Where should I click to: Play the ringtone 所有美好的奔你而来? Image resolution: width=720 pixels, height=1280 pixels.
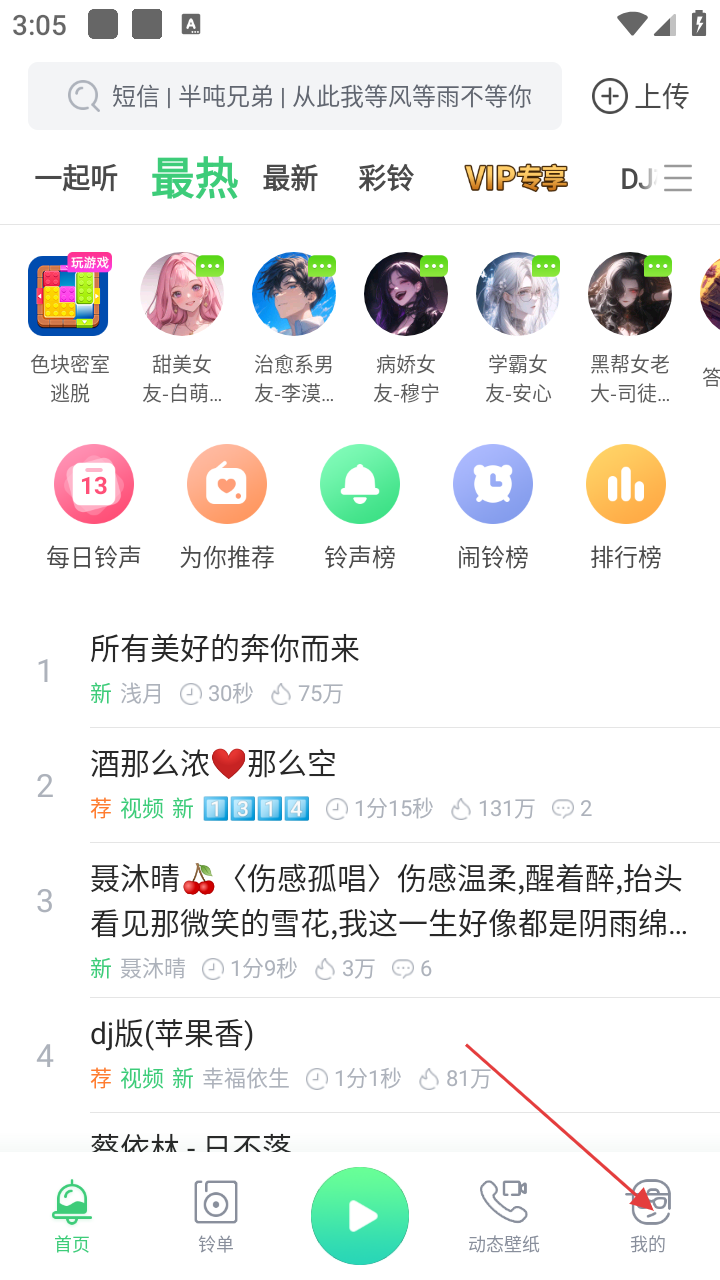click(x=225, y=650)
